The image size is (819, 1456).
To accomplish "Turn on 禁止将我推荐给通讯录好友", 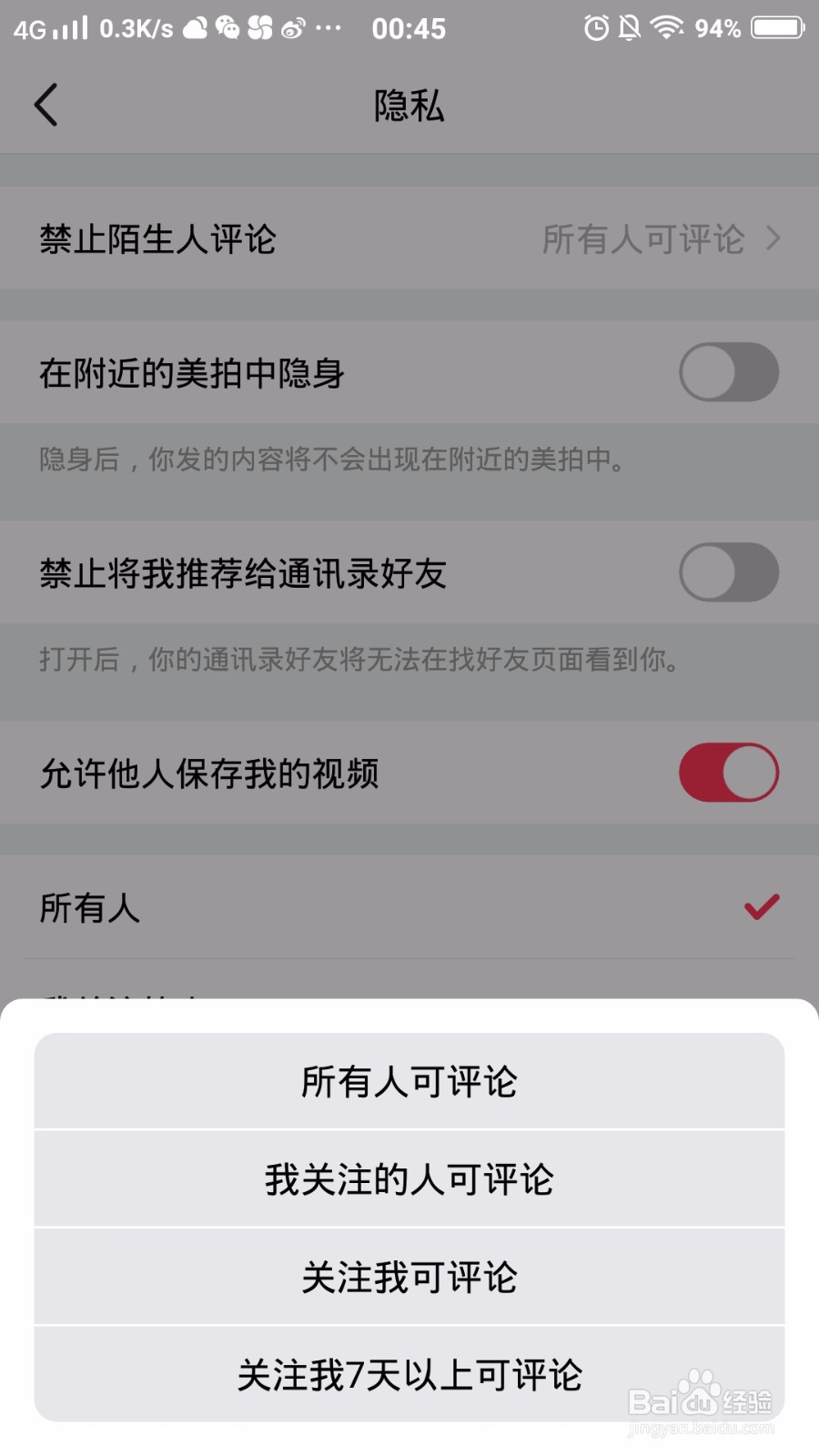I will point(728,573).
